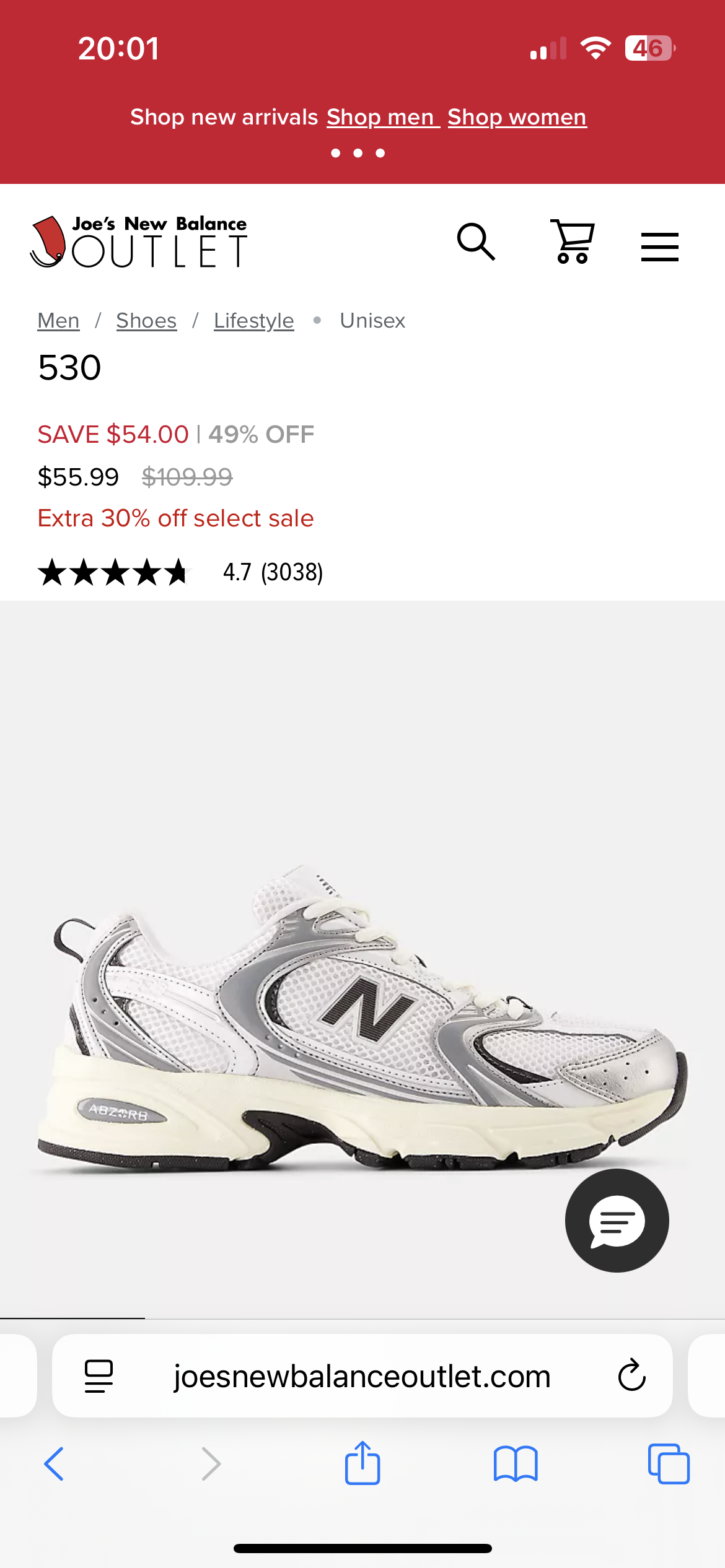Viewport: 725px width, 1568px height.
Task: Open the page settings in address bar
Action: coord(99,1376)
